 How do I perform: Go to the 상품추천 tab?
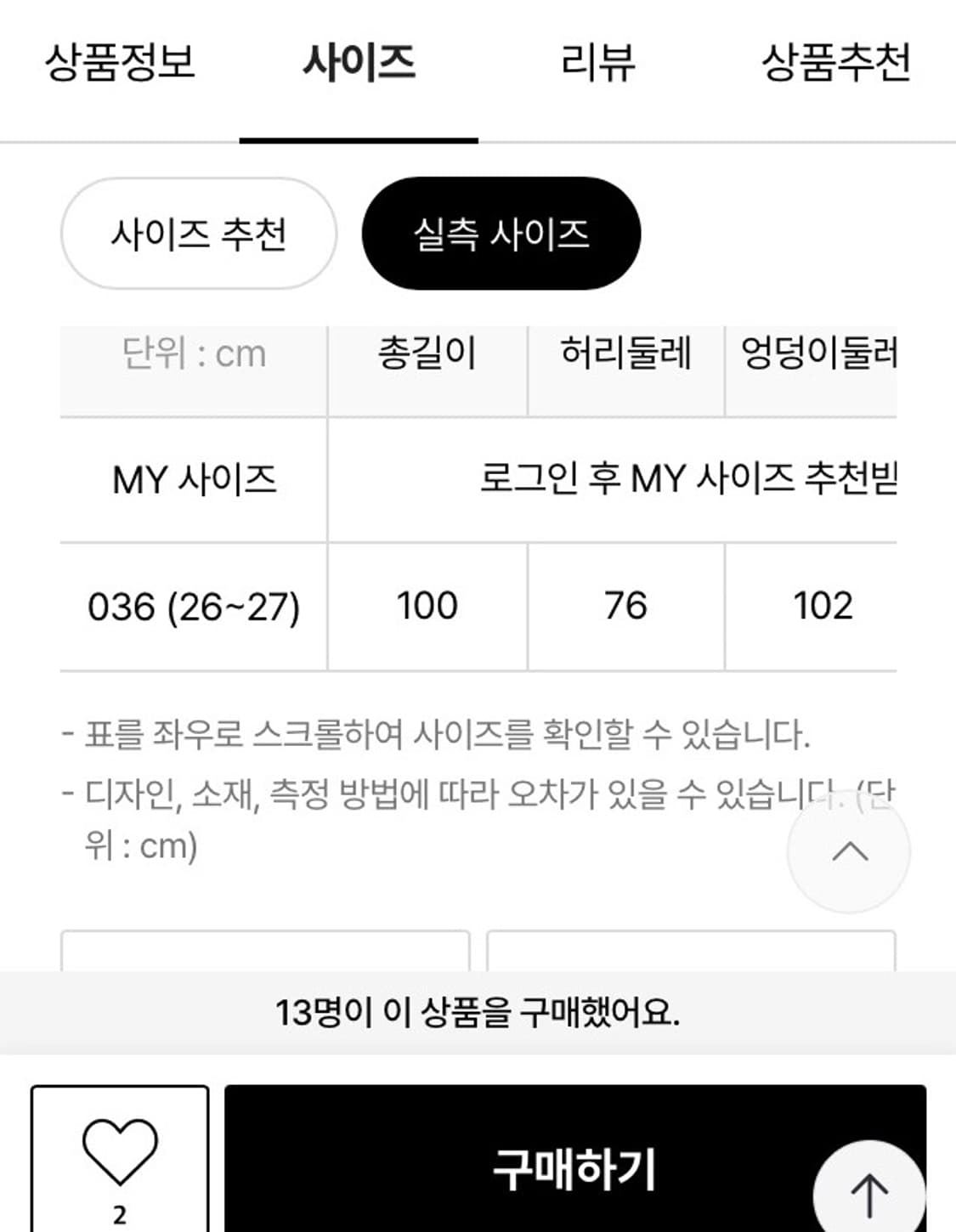pos(837,62)
